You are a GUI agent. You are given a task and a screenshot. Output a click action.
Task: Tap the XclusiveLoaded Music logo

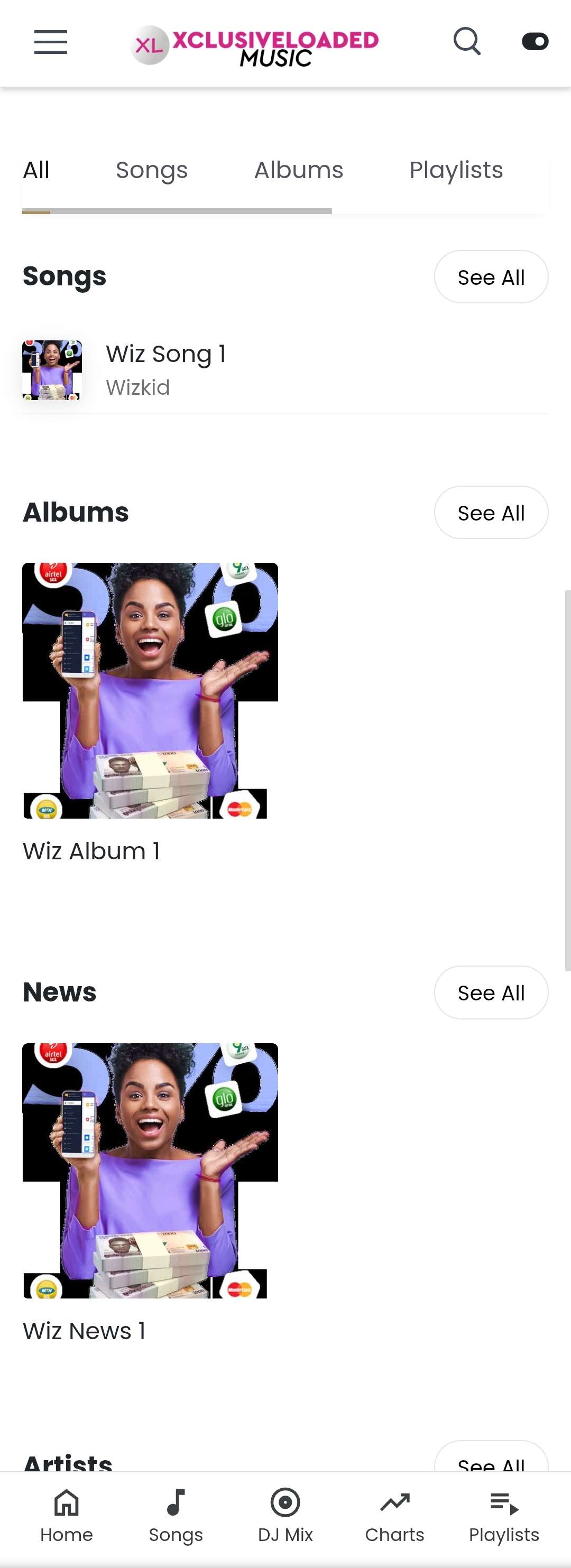254,44
